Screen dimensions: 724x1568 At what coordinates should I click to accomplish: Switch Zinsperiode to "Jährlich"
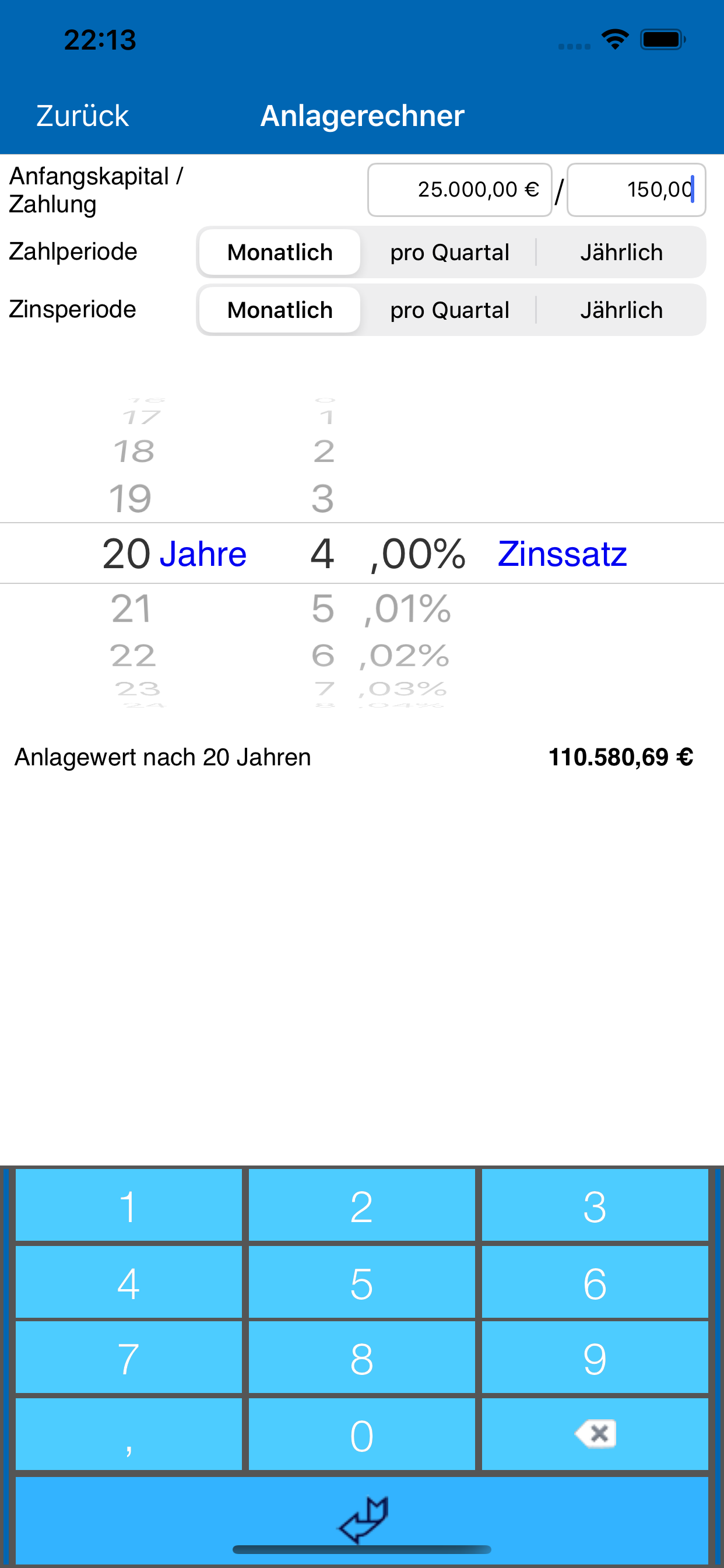pos(621,309)
